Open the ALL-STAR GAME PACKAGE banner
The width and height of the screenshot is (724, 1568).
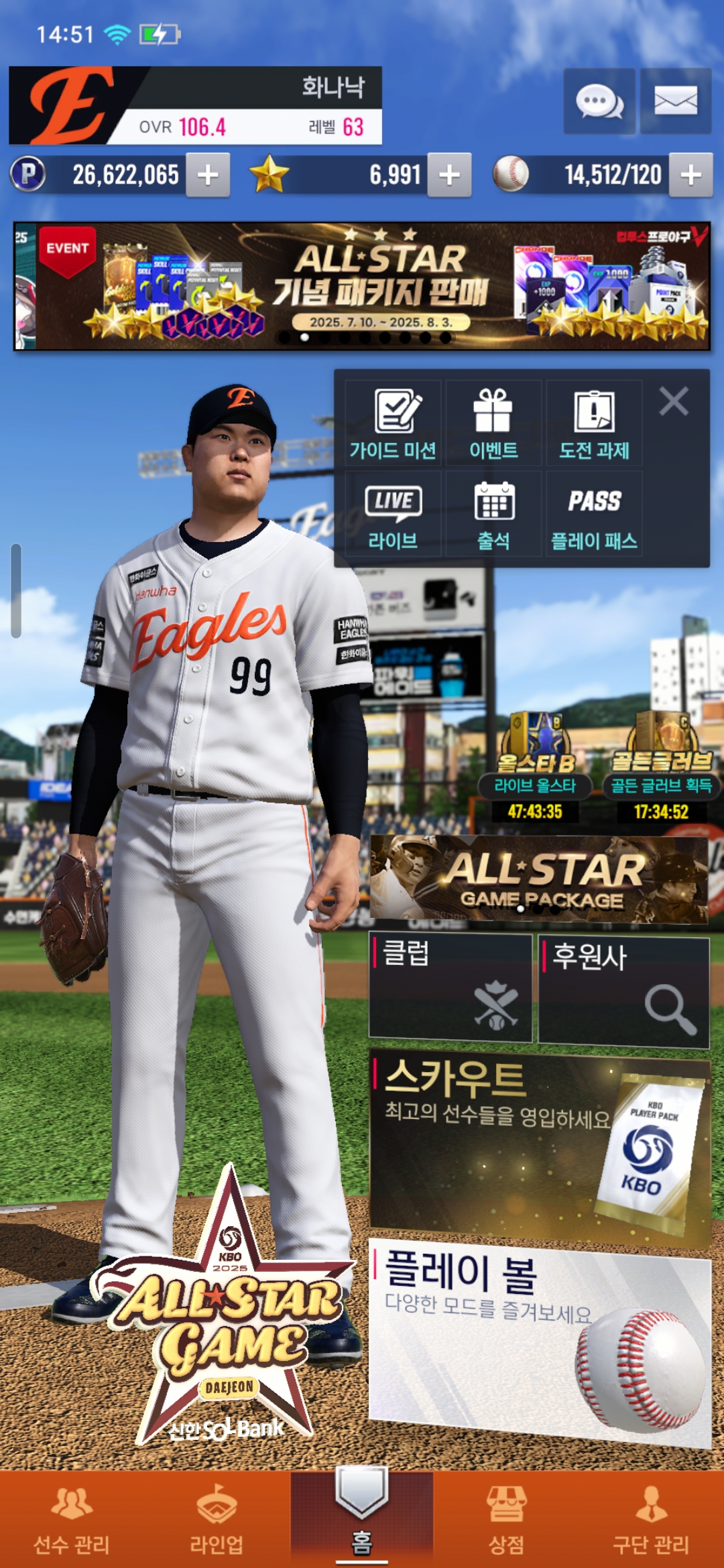tap(539, 879)
